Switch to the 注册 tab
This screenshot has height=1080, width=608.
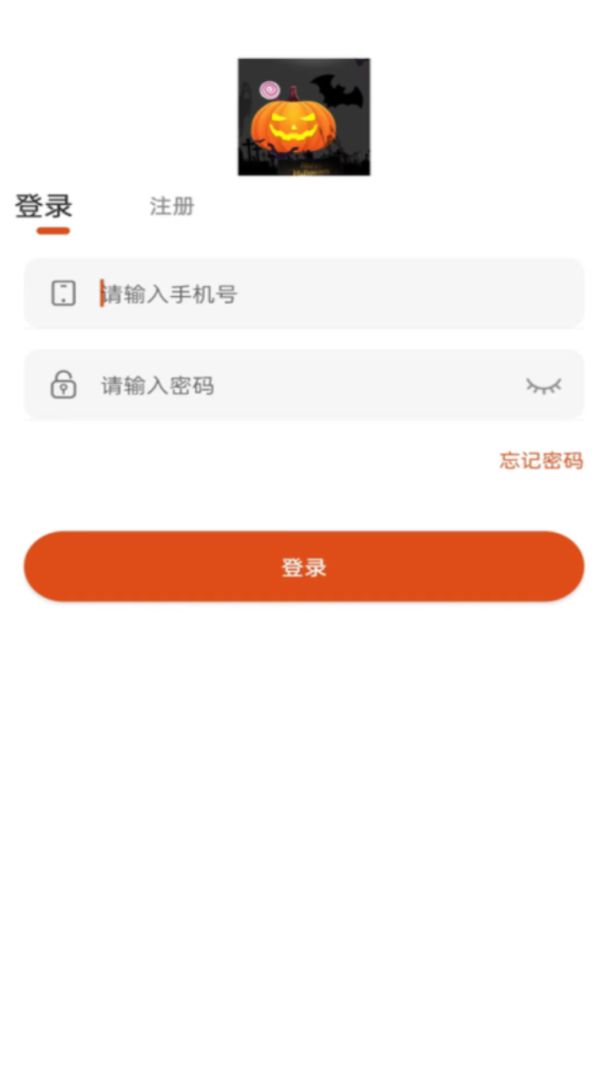[172, 207]
